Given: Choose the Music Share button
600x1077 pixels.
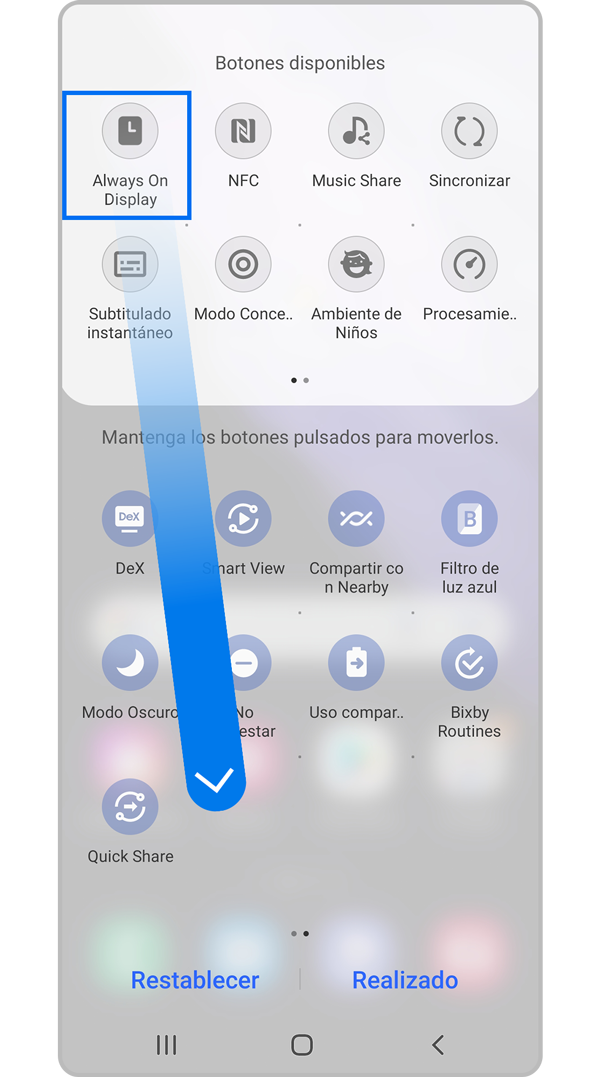Looking at the screenshot, I should 356,132.
